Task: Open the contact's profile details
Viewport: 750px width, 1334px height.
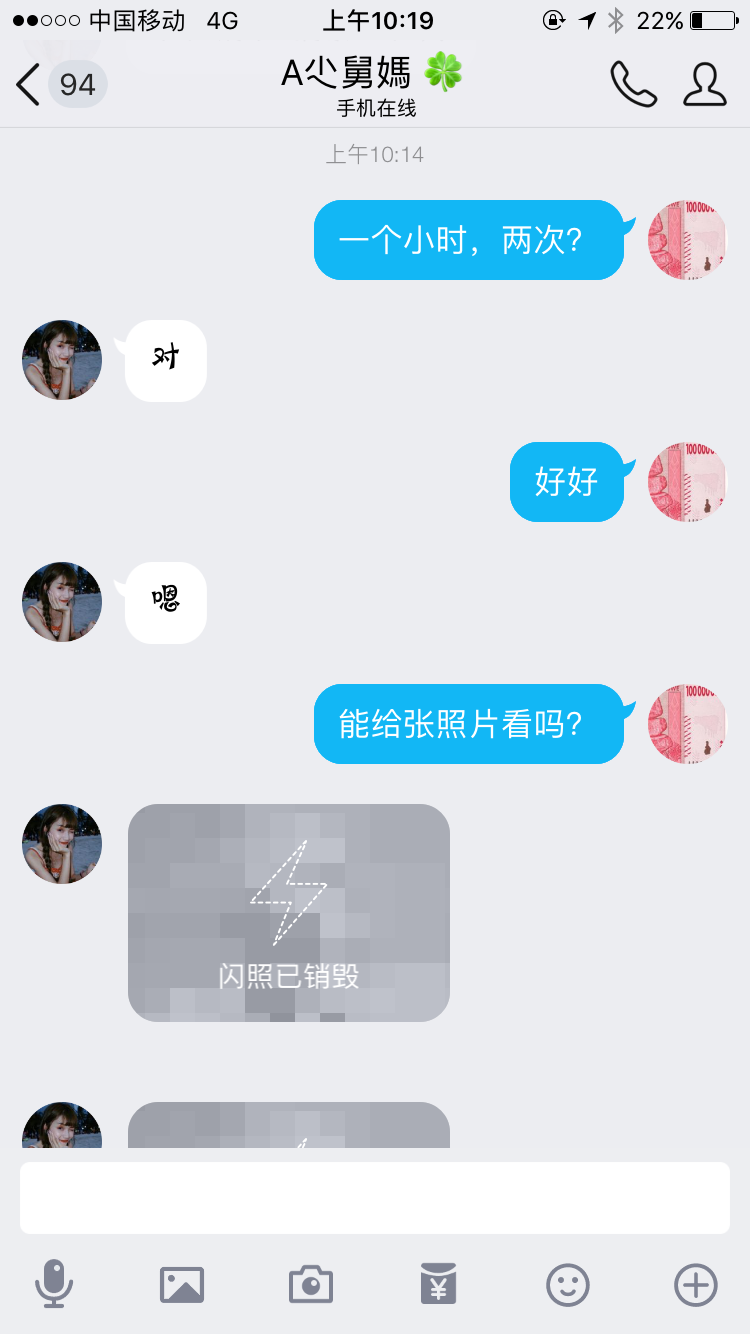Action: (705, 84)
